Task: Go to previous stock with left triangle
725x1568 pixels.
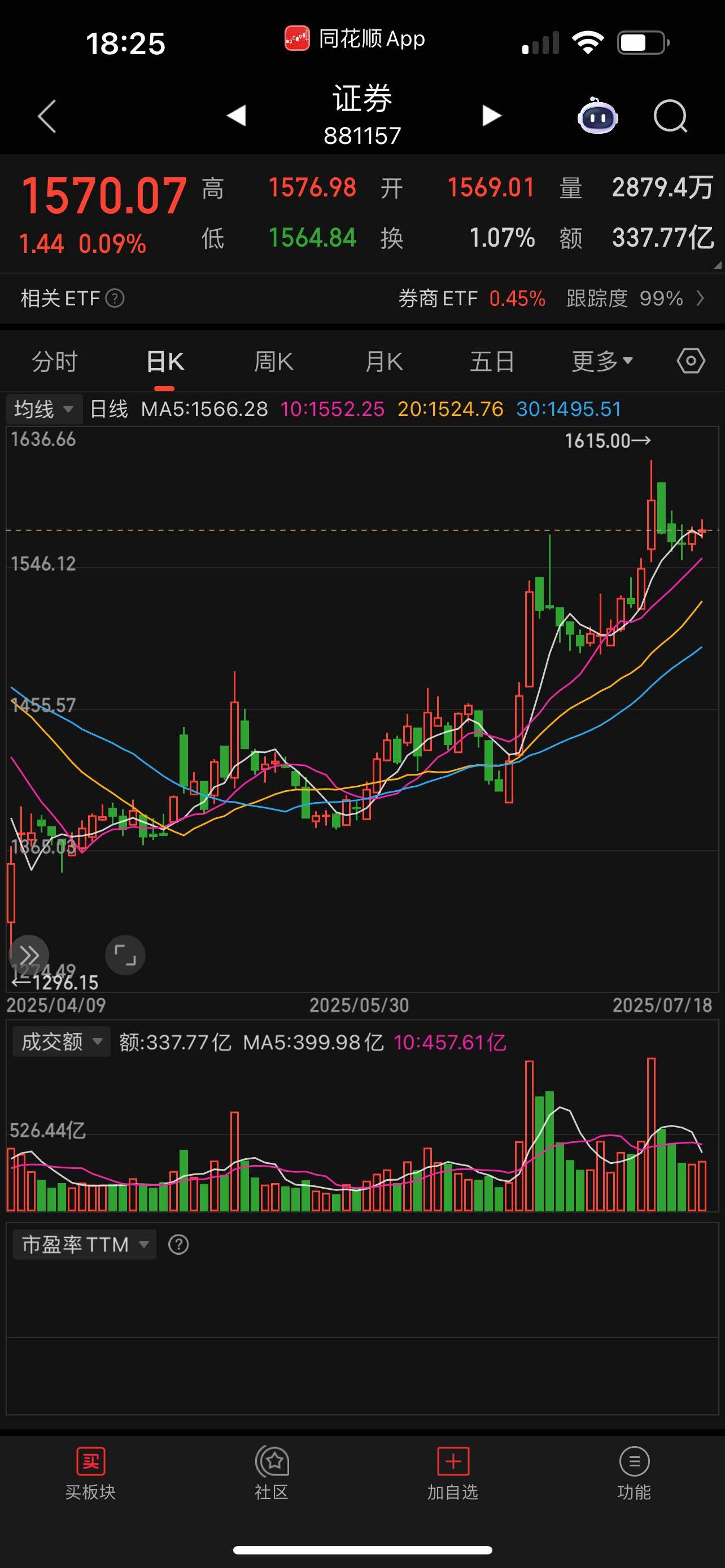Action: [x=236, y=116]
